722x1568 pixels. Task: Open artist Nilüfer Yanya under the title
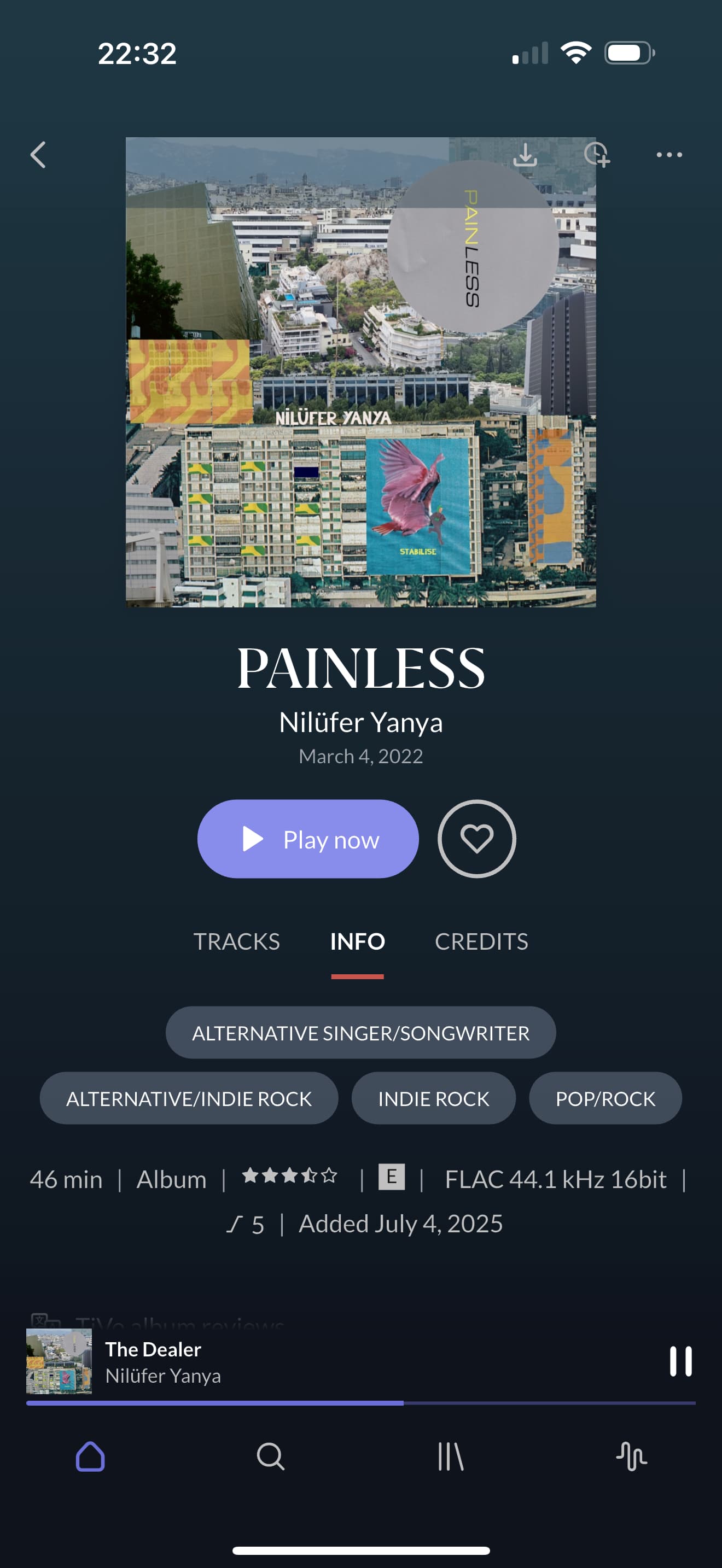(361, 723)
